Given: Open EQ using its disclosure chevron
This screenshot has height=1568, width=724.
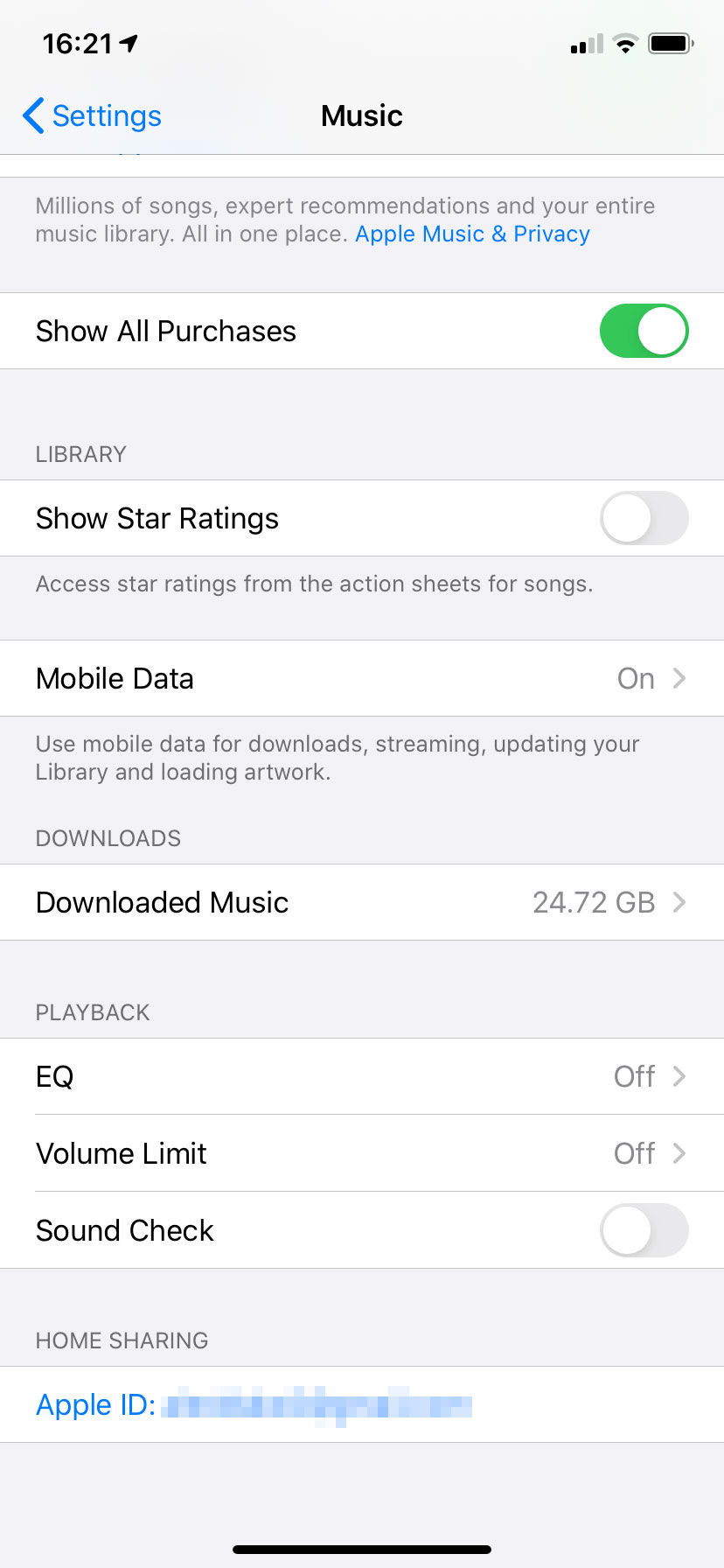Looking at the screenshot, I should tap(679, 1076).
